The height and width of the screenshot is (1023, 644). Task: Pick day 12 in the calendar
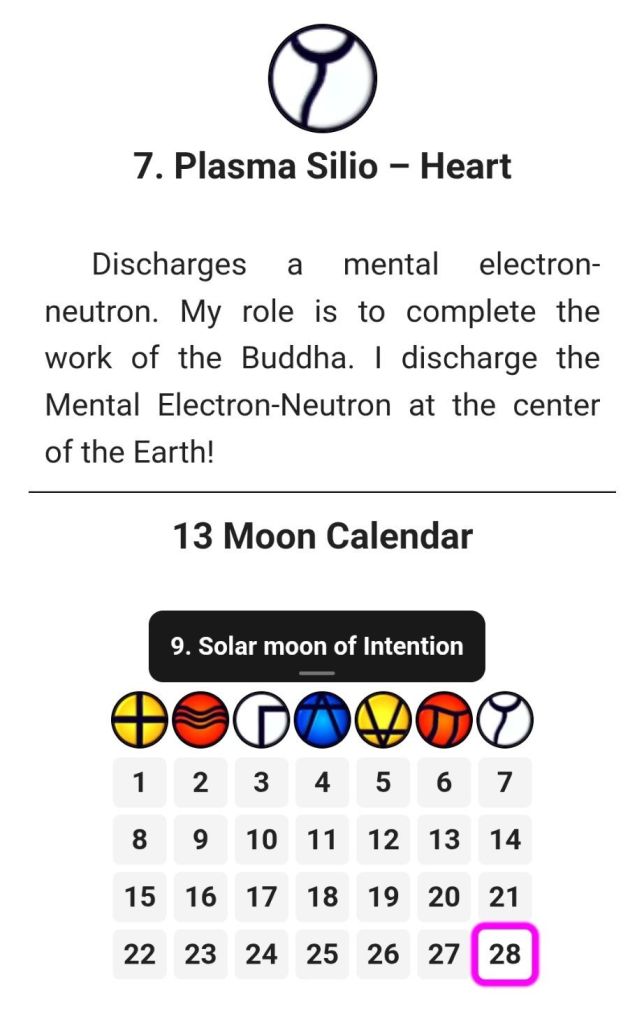(383, 839)
